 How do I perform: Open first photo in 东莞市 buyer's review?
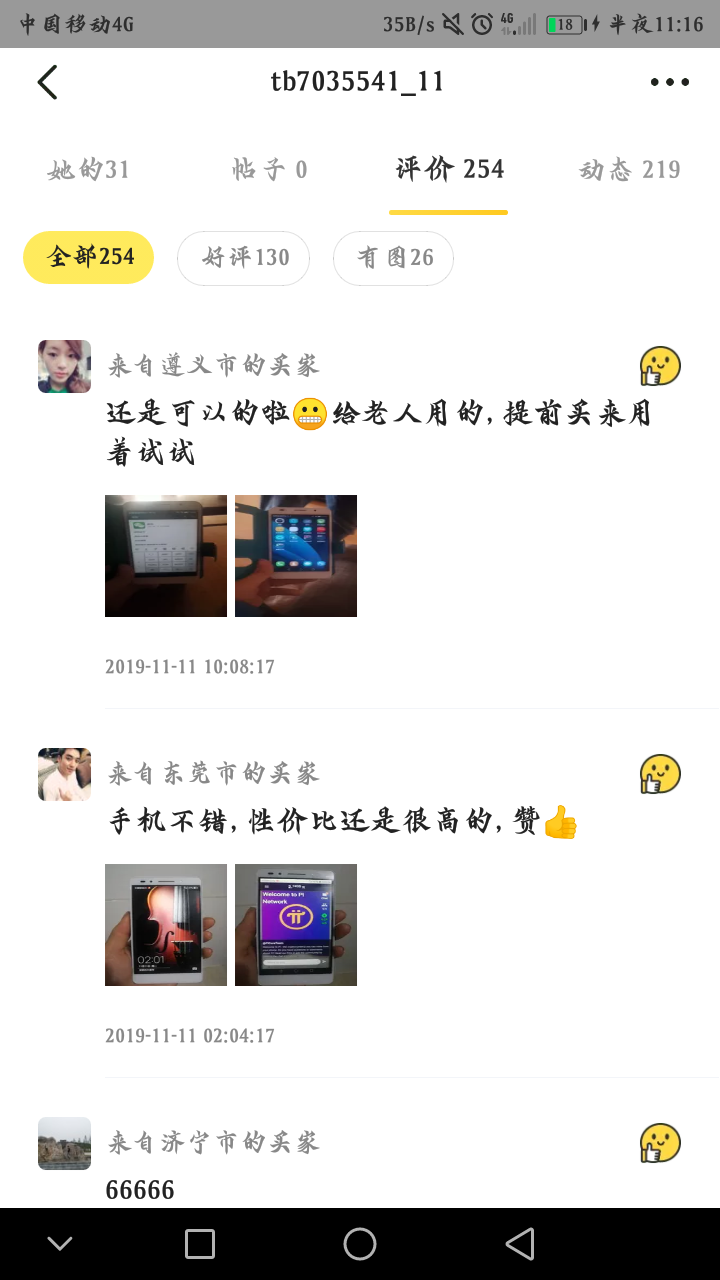coord(166,925)
